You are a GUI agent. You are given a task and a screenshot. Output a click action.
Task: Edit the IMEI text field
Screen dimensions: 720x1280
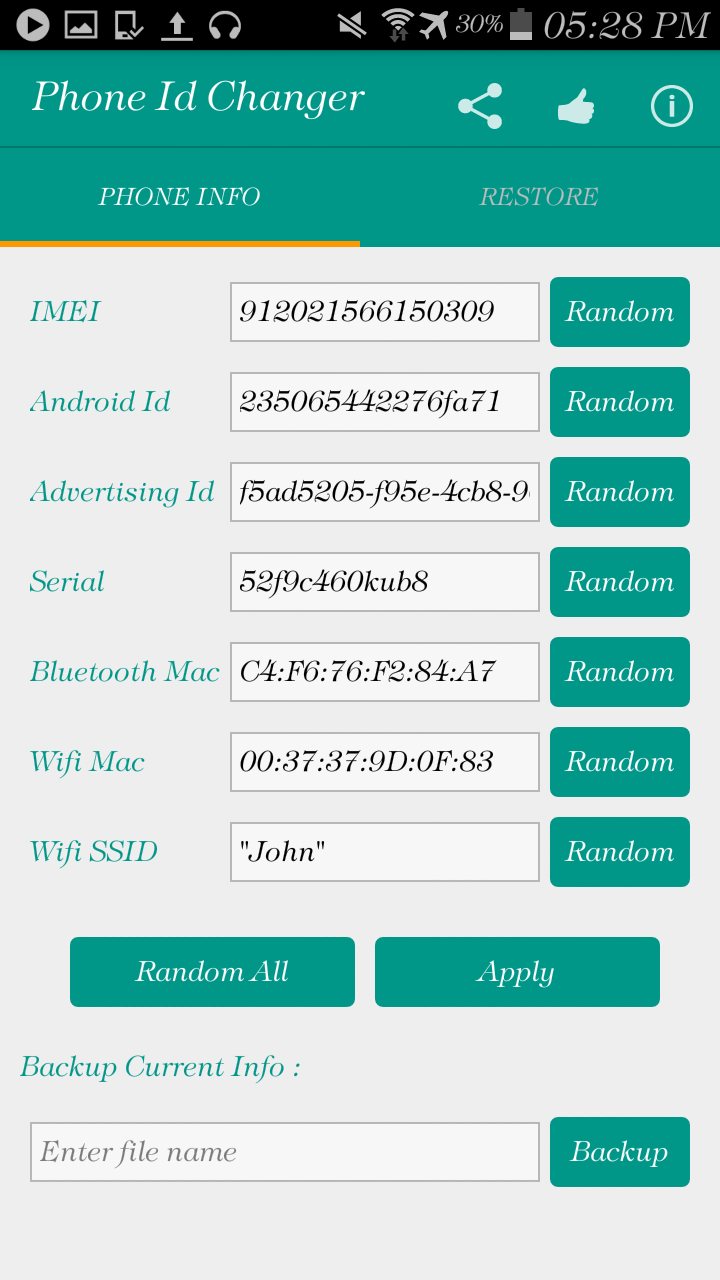[x=385, y=312]
